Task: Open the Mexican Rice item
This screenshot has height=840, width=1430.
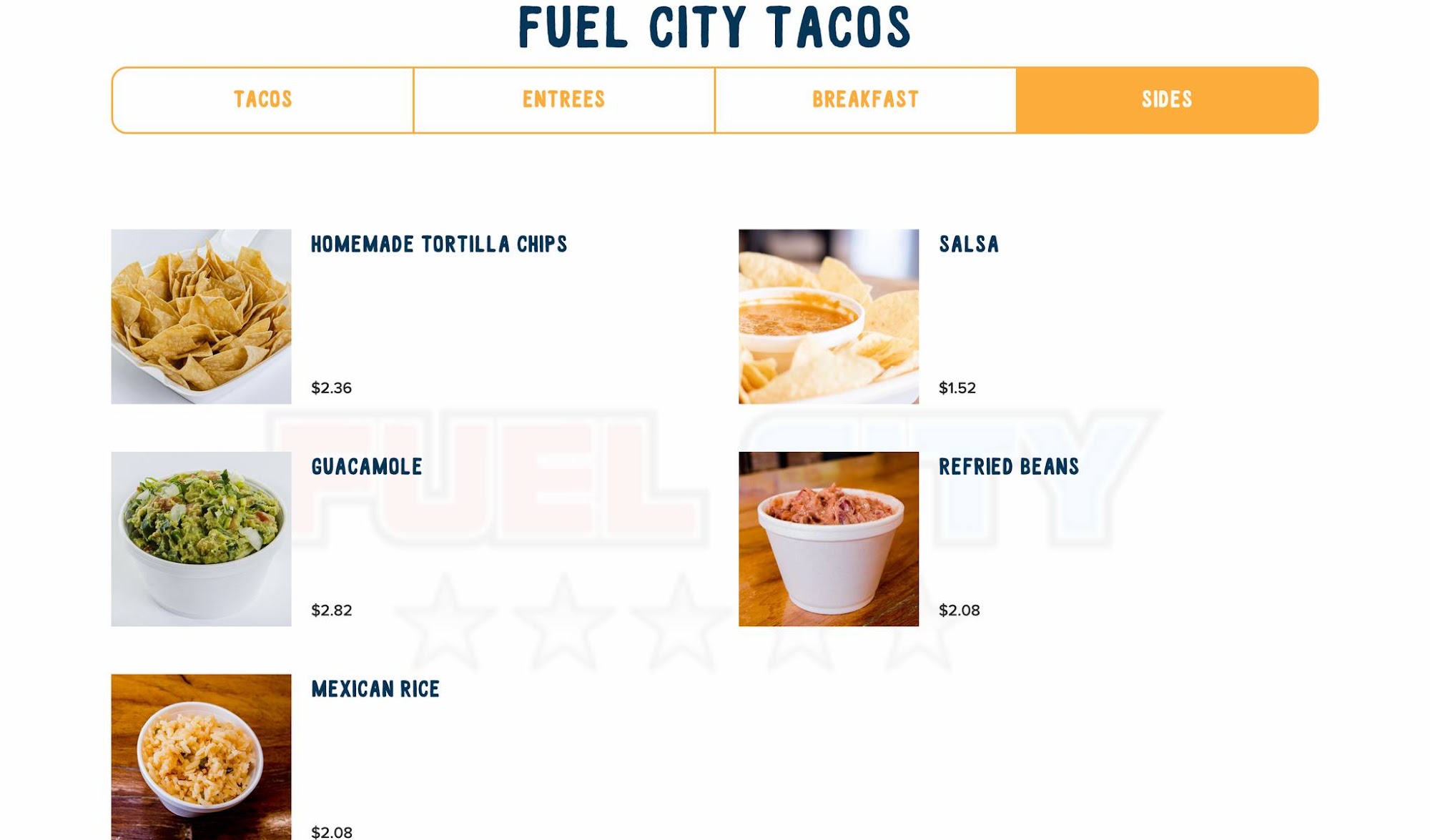Action: point(375,689)
